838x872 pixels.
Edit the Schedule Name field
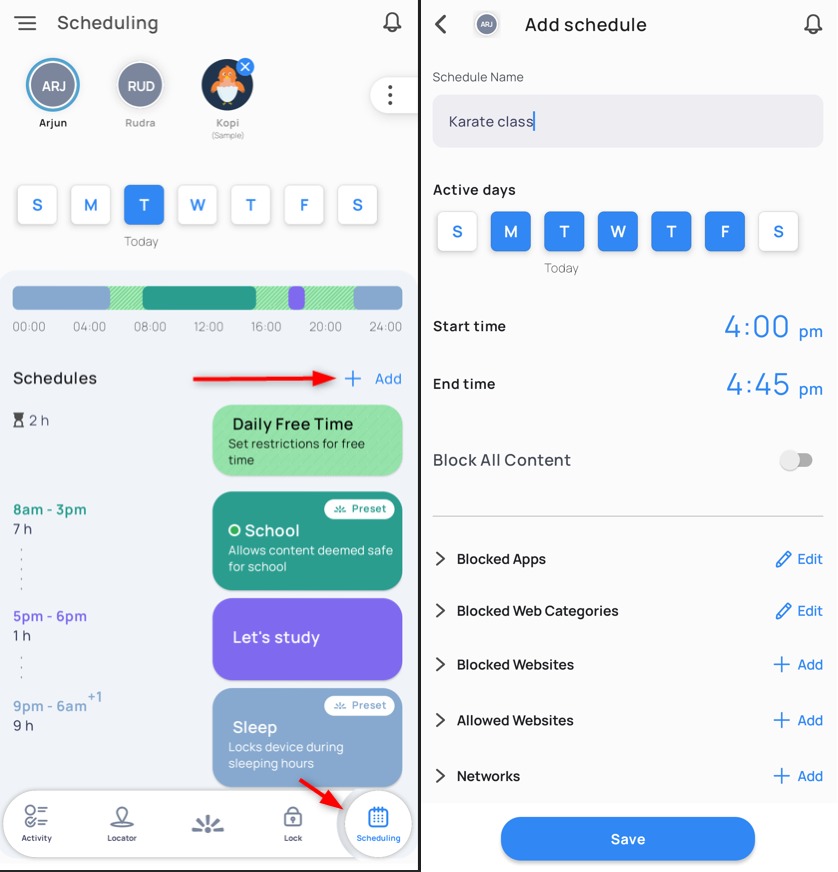pos(628,122)
